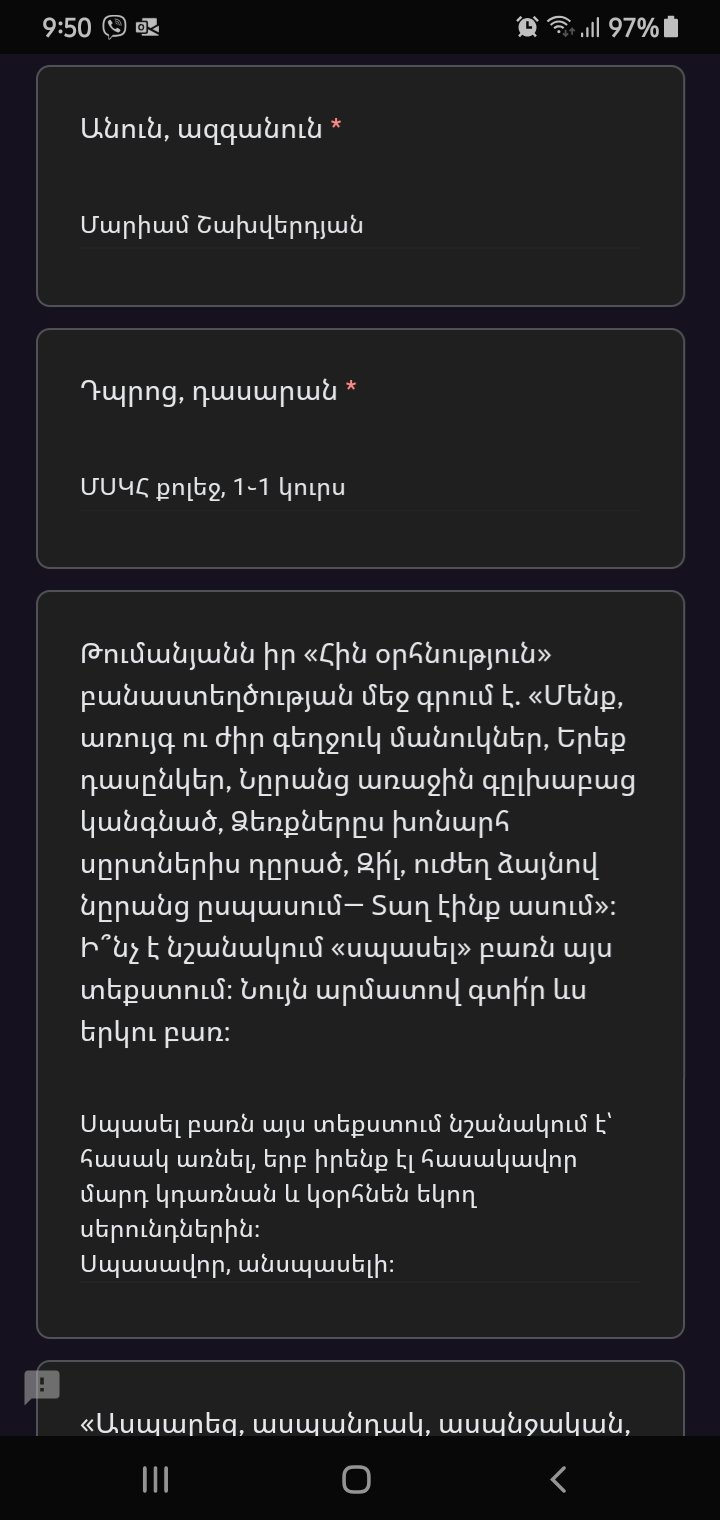Edit the Դպրոց, դասարան answer field
Viewport: 720px width, 1520px height.
(358, 489)
